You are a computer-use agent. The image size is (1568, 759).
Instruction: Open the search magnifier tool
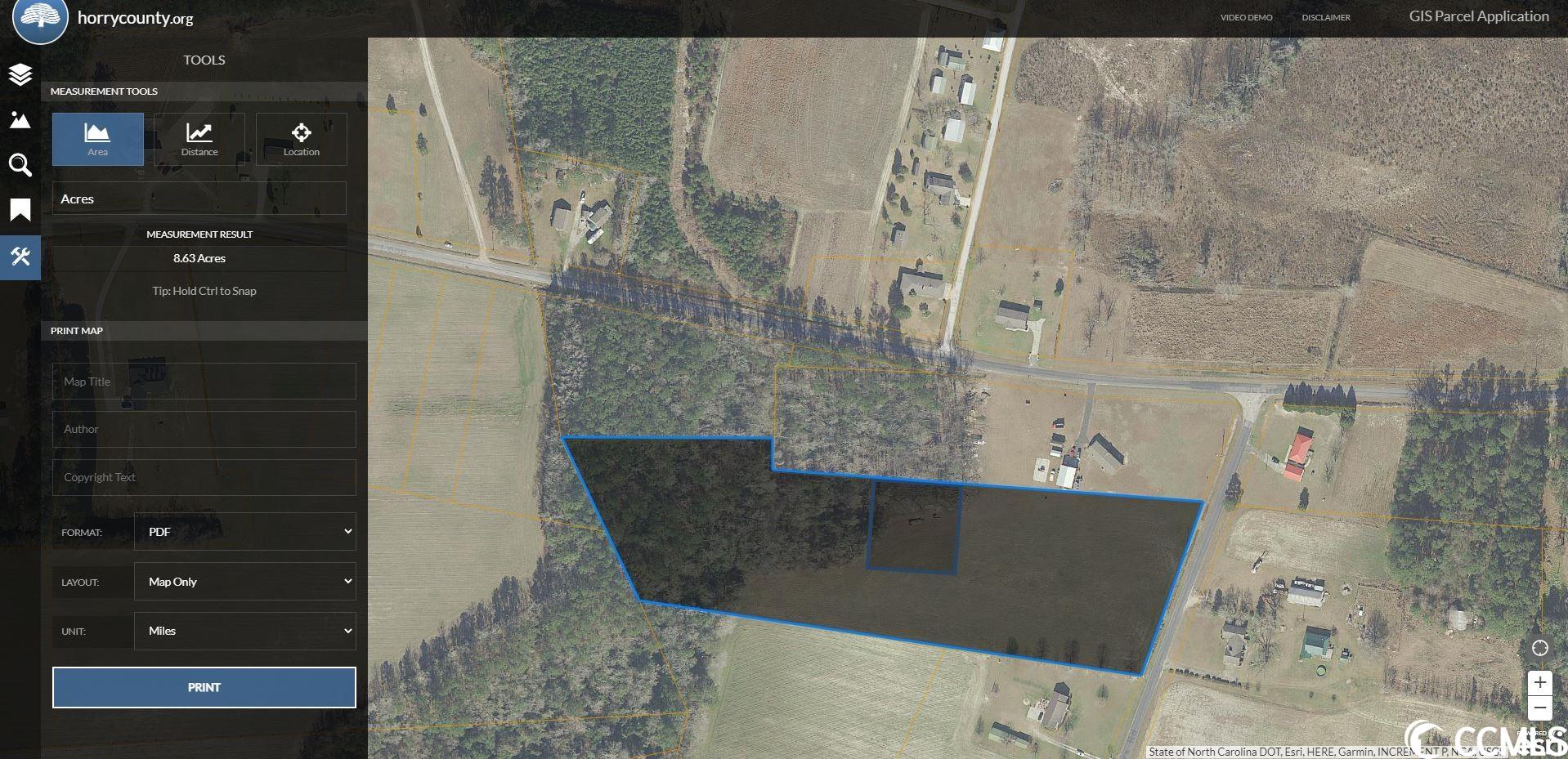pos(20,165)
